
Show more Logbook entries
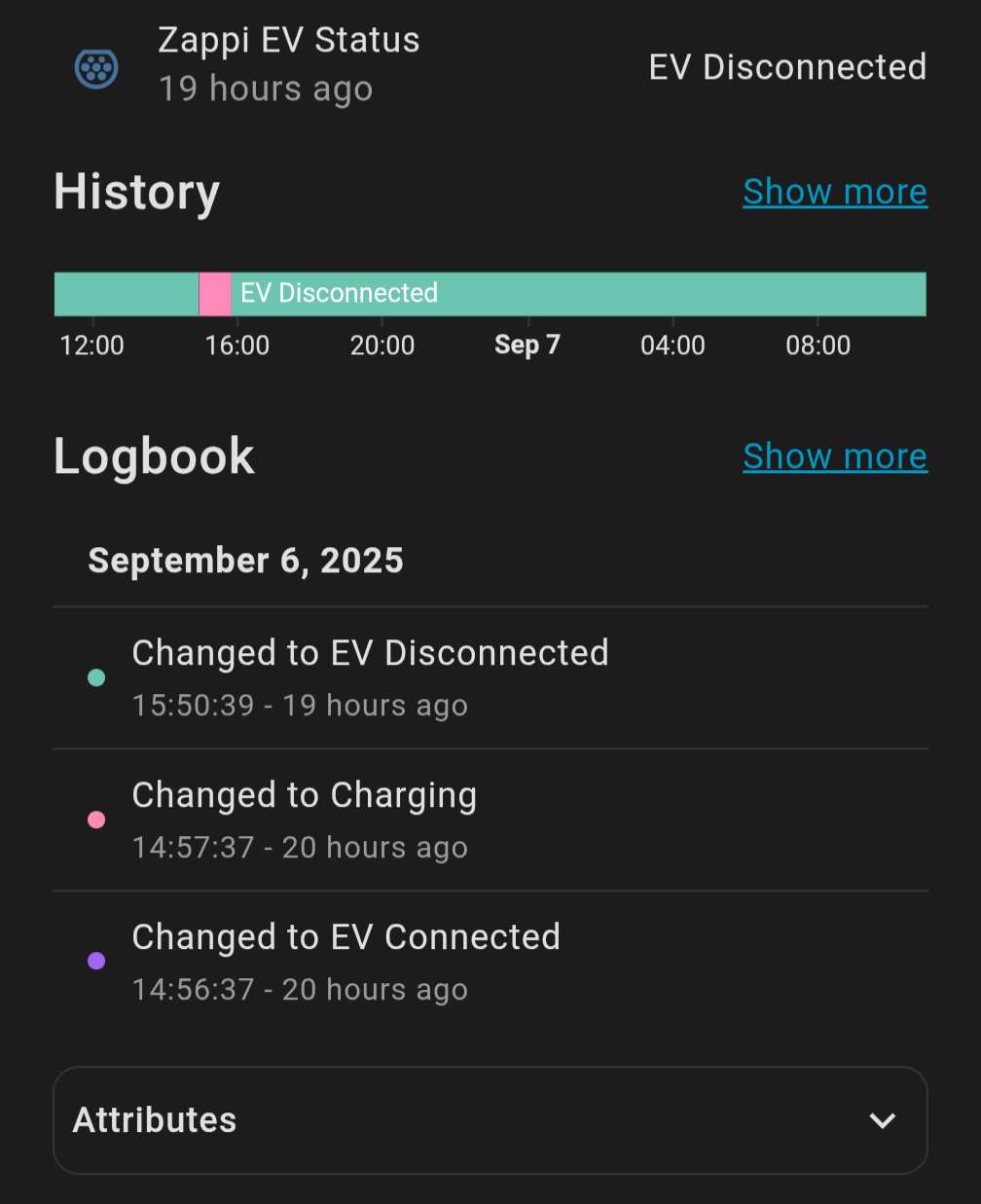[x=834, y=456]
